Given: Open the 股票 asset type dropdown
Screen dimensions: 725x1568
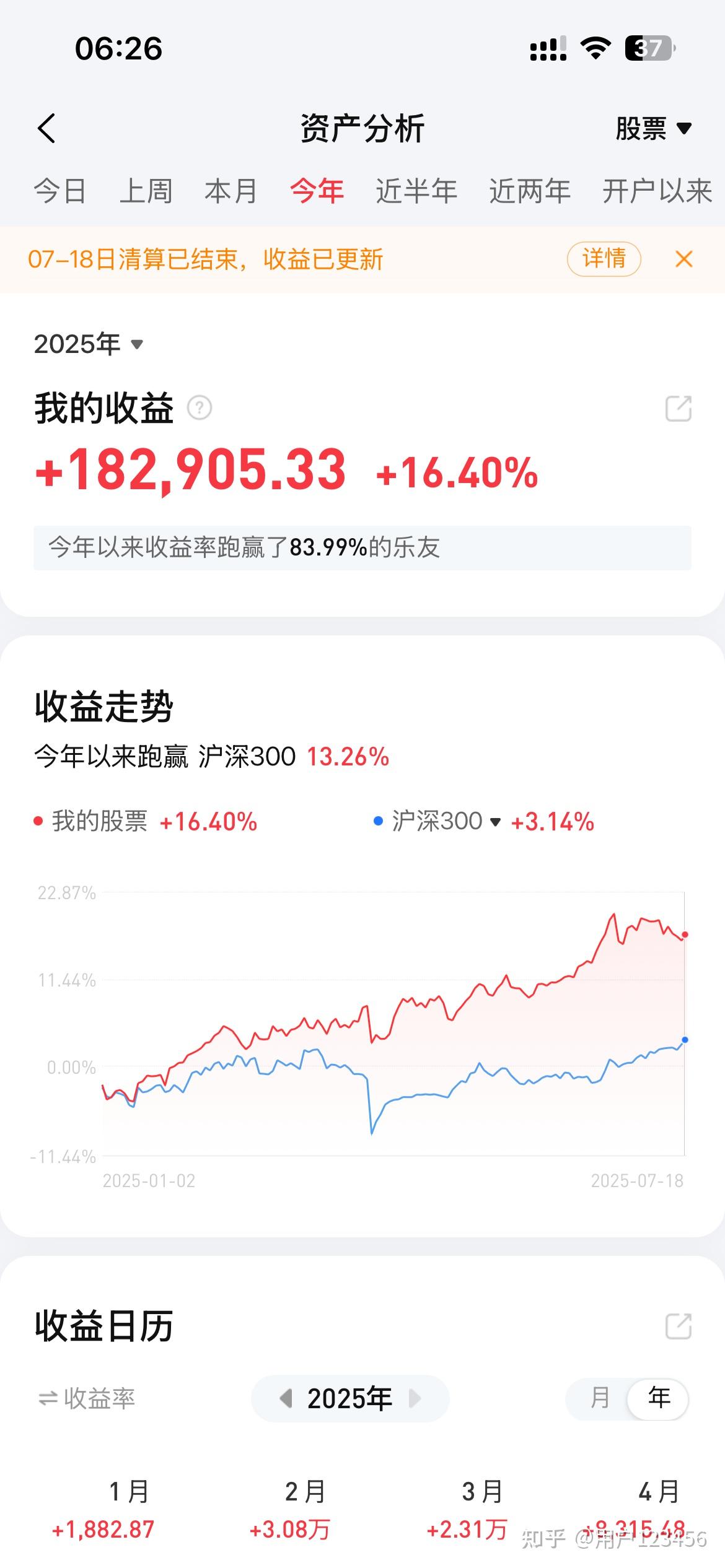Looking at the screenshot, I should click(x=652, y=128).
